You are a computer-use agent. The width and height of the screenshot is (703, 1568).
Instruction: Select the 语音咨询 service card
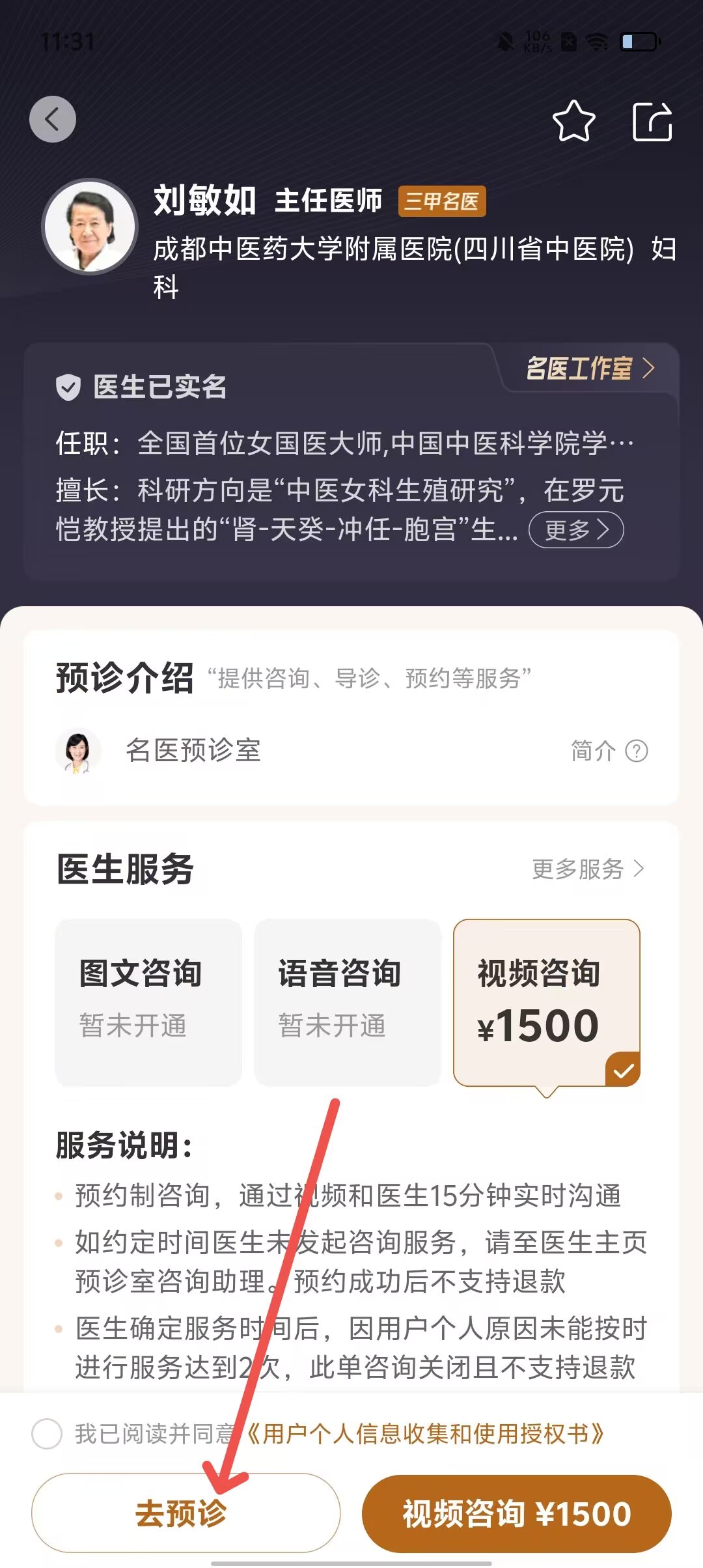pyautogui.click(x=348, y=1001)
